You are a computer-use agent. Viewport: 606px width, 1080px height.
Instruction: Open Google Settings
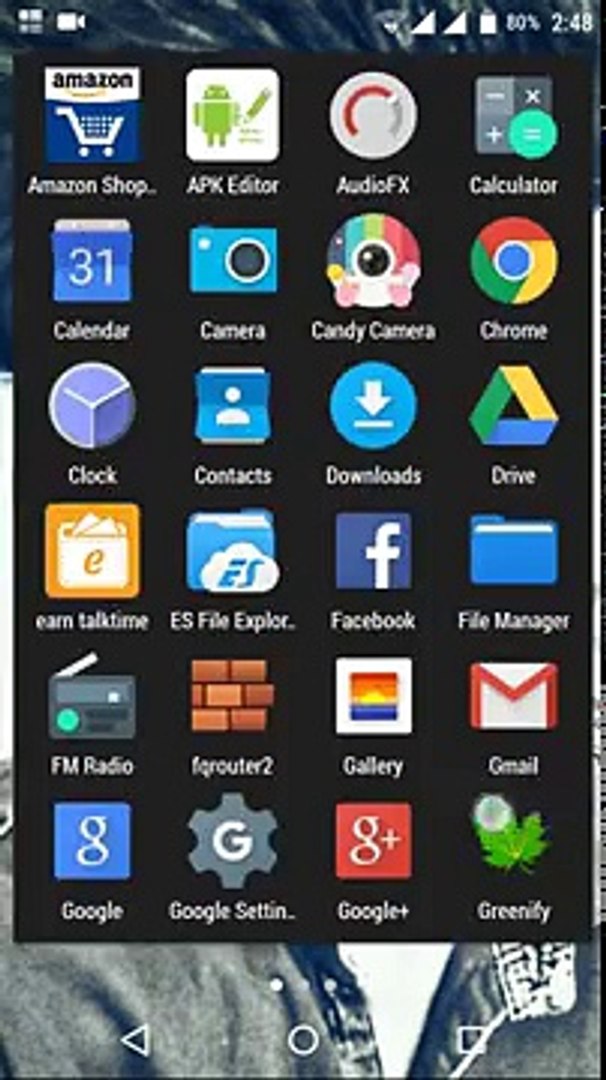click(x=232, y=841)
